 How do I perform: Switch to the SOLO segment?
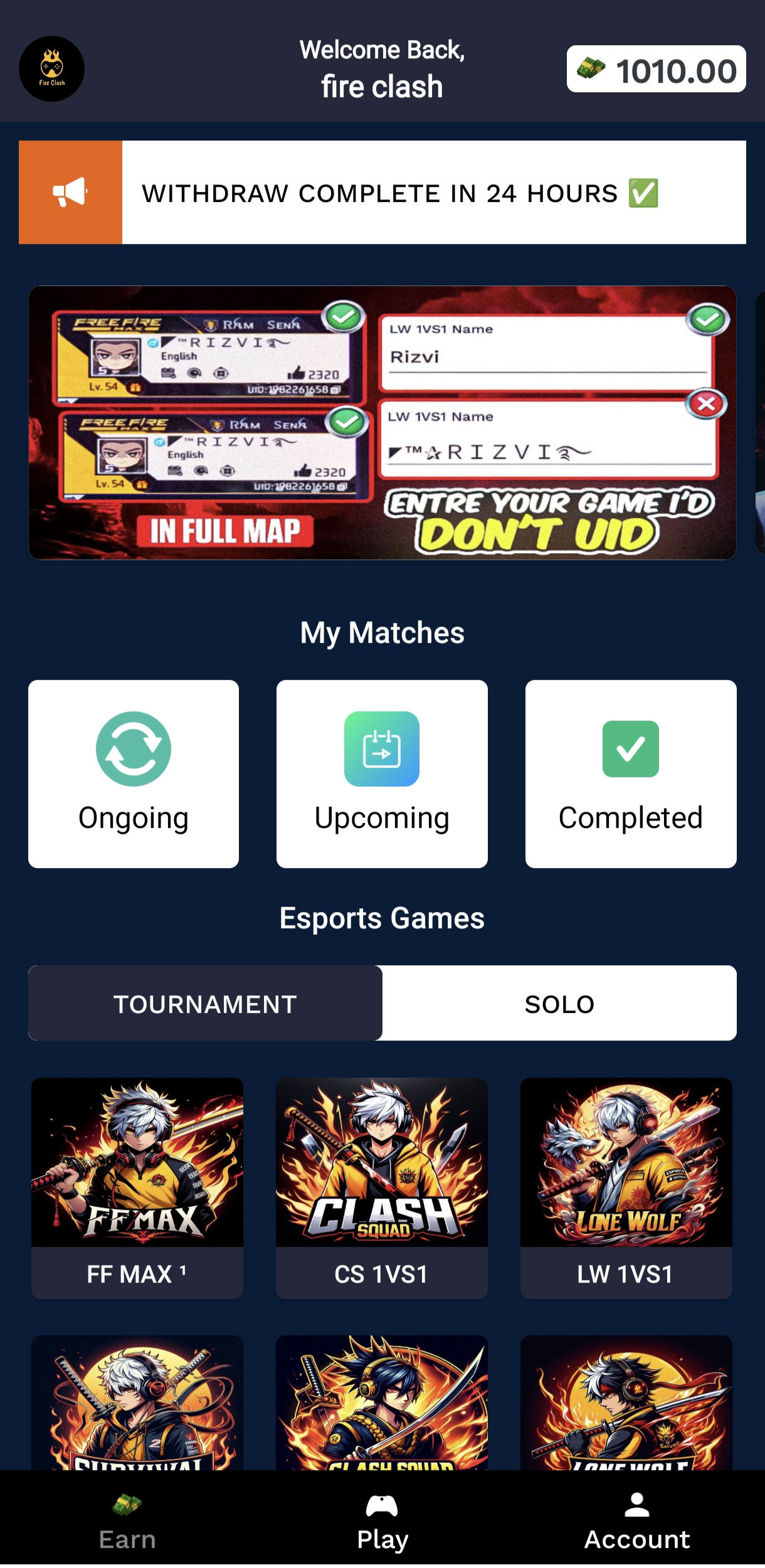[x=559, y=1004]
